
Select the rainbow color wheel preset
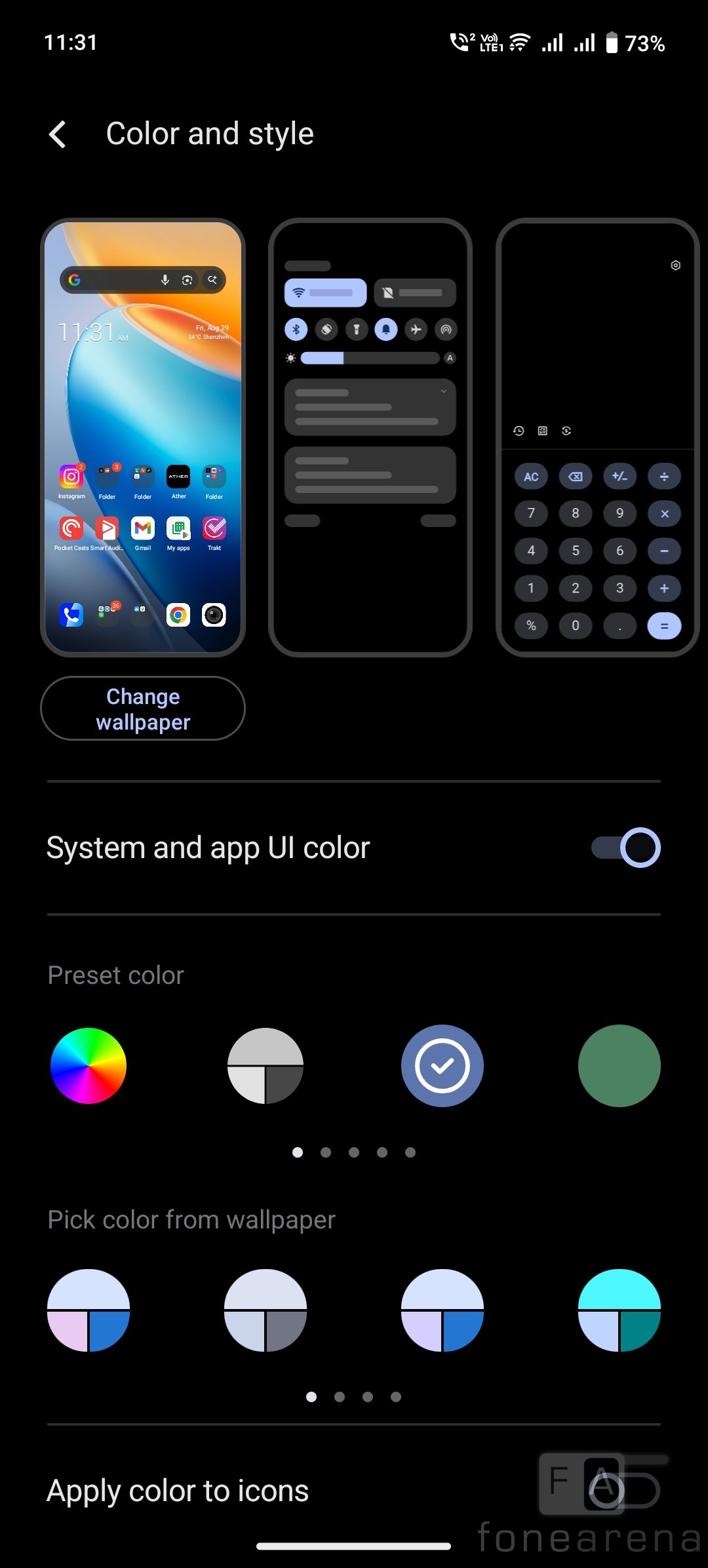pos(88,1066)
